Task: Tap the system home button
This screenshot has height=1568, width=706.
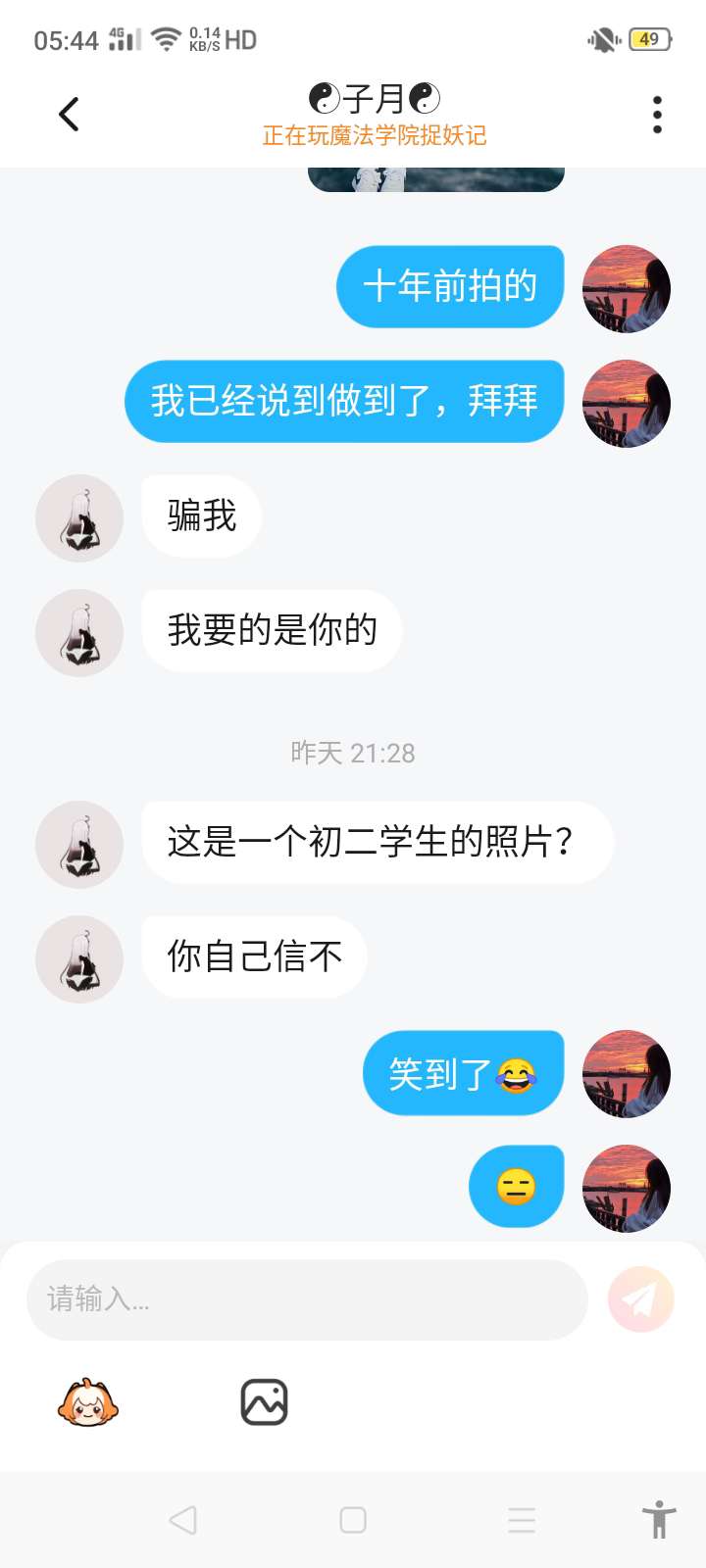Action: click(x=353, y=1520)
